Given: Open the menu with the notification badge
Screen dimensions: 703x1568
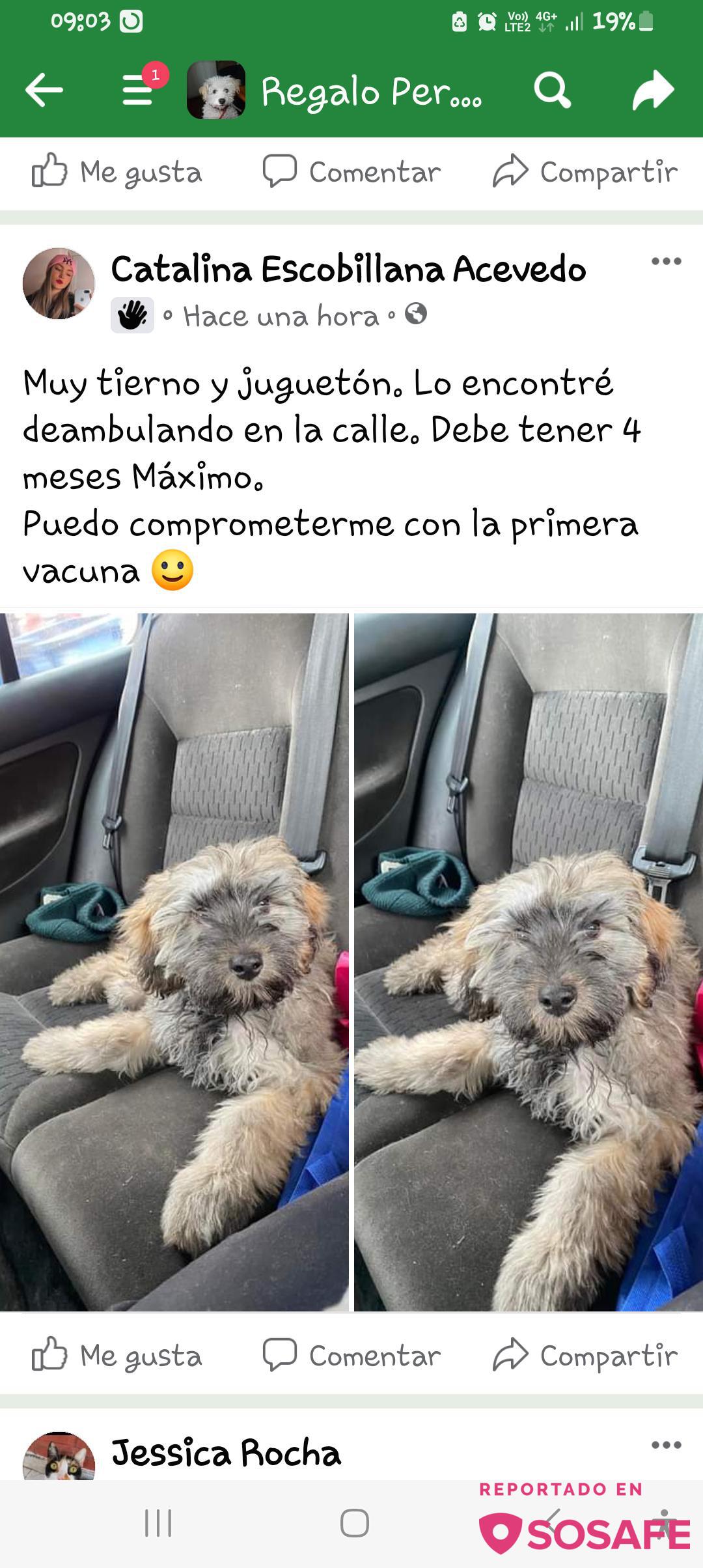Looking at the screenshot, I should click(x=138, y=90).
